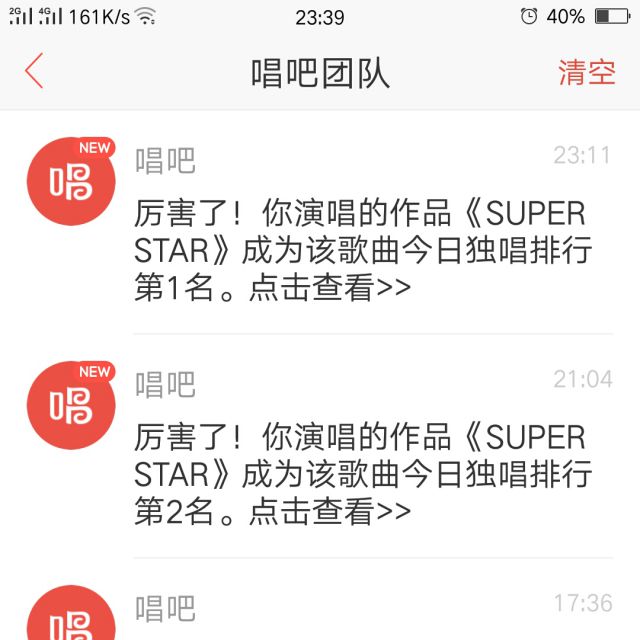Go back using the top-left arrow
Viewport: 640px width, 640px height.
pyautogui.click(x=34, y=72)
